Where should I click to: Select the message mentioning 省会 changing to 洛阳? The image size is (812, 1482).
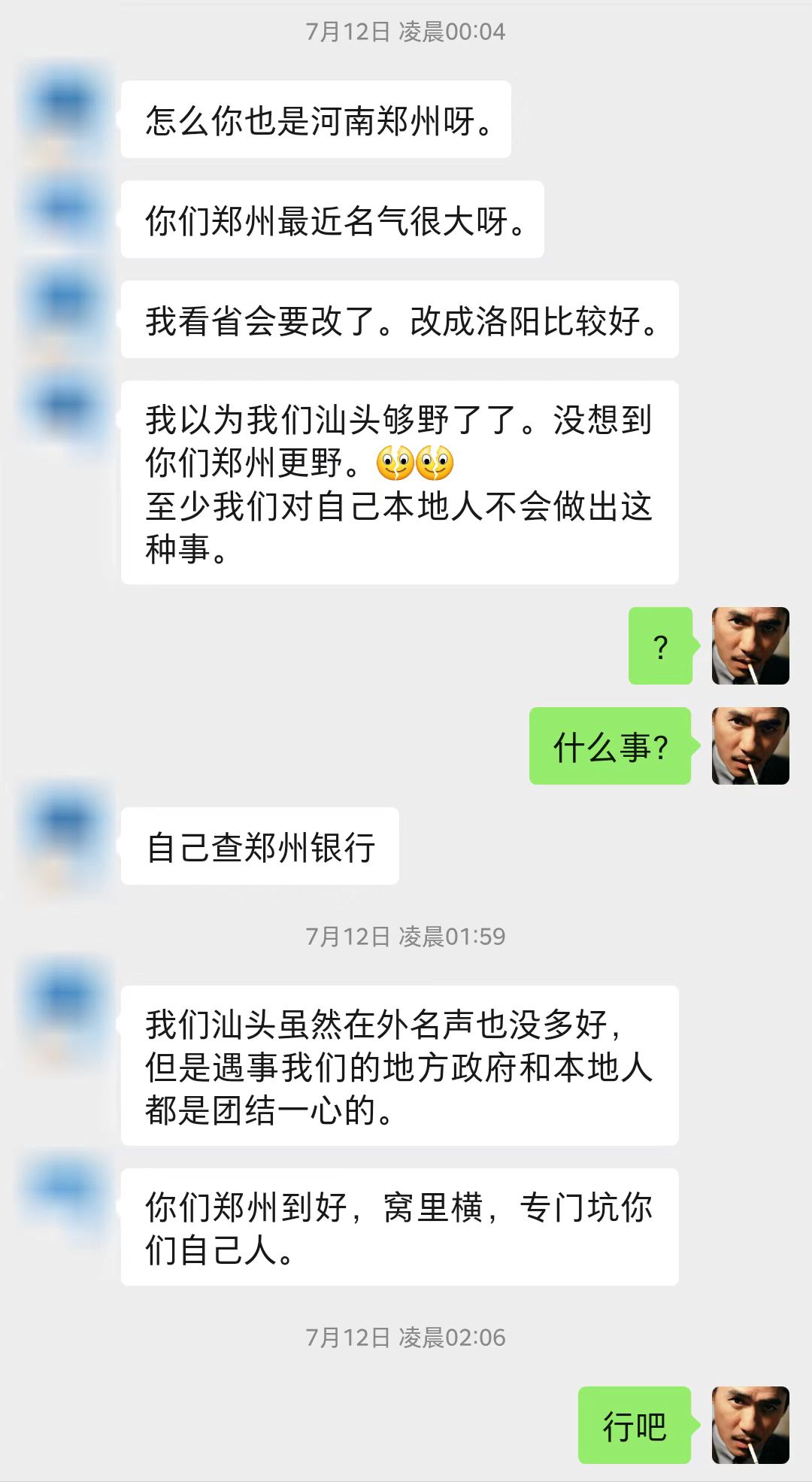[402, 322]
